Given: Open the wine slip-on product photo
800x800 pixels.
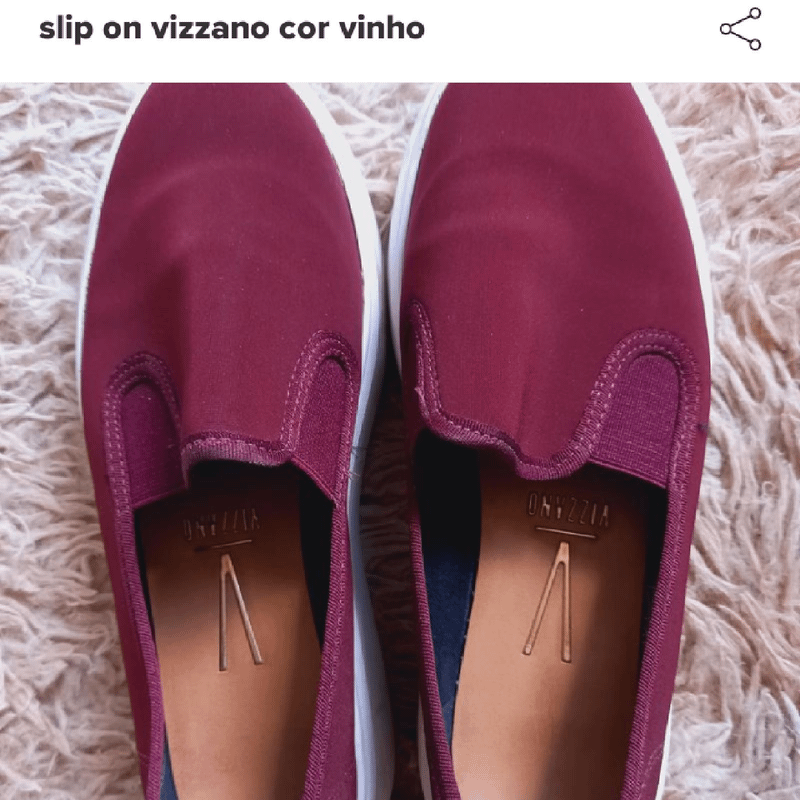Looking at the screenshot, I should (x=400, y=440).
